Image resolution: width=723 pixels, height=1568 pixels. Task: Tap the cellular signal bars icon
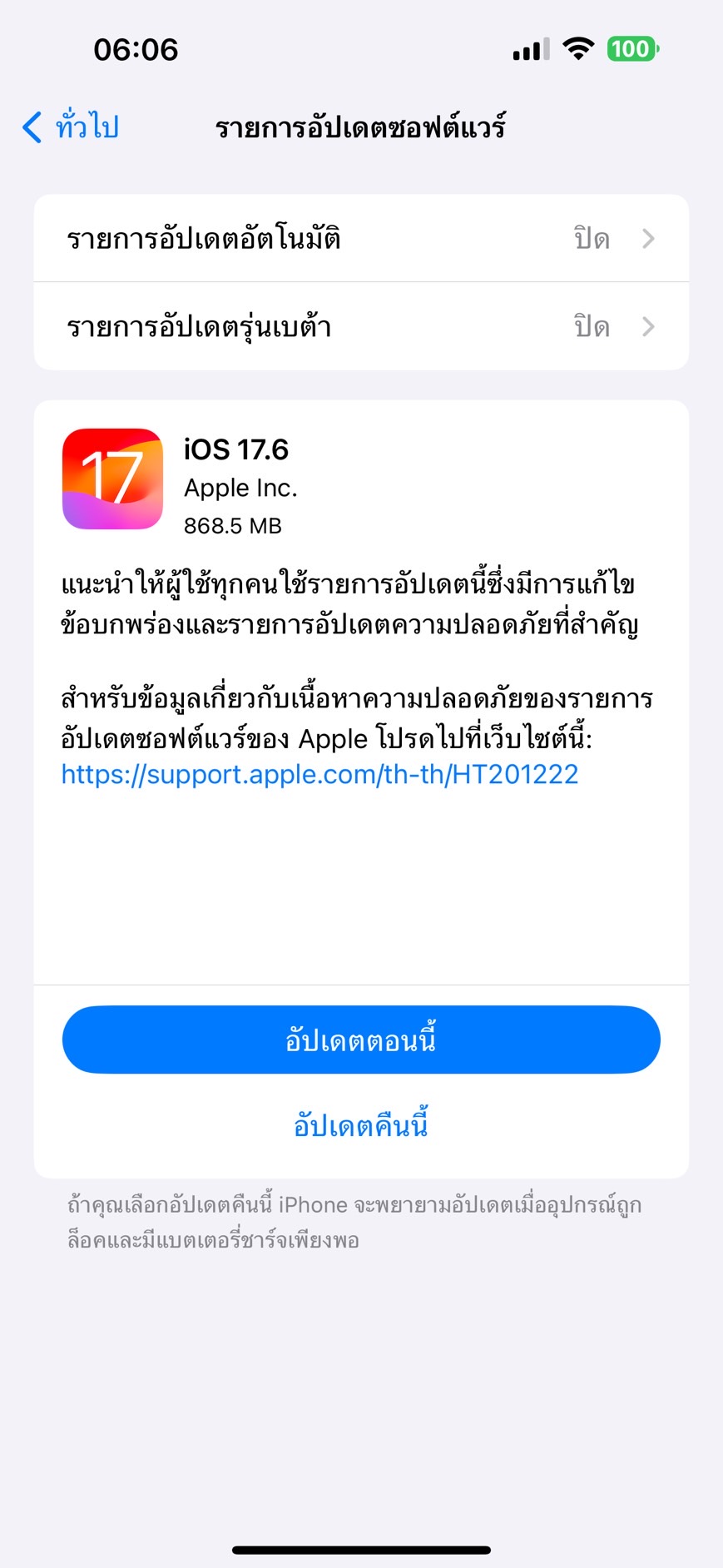529,48
